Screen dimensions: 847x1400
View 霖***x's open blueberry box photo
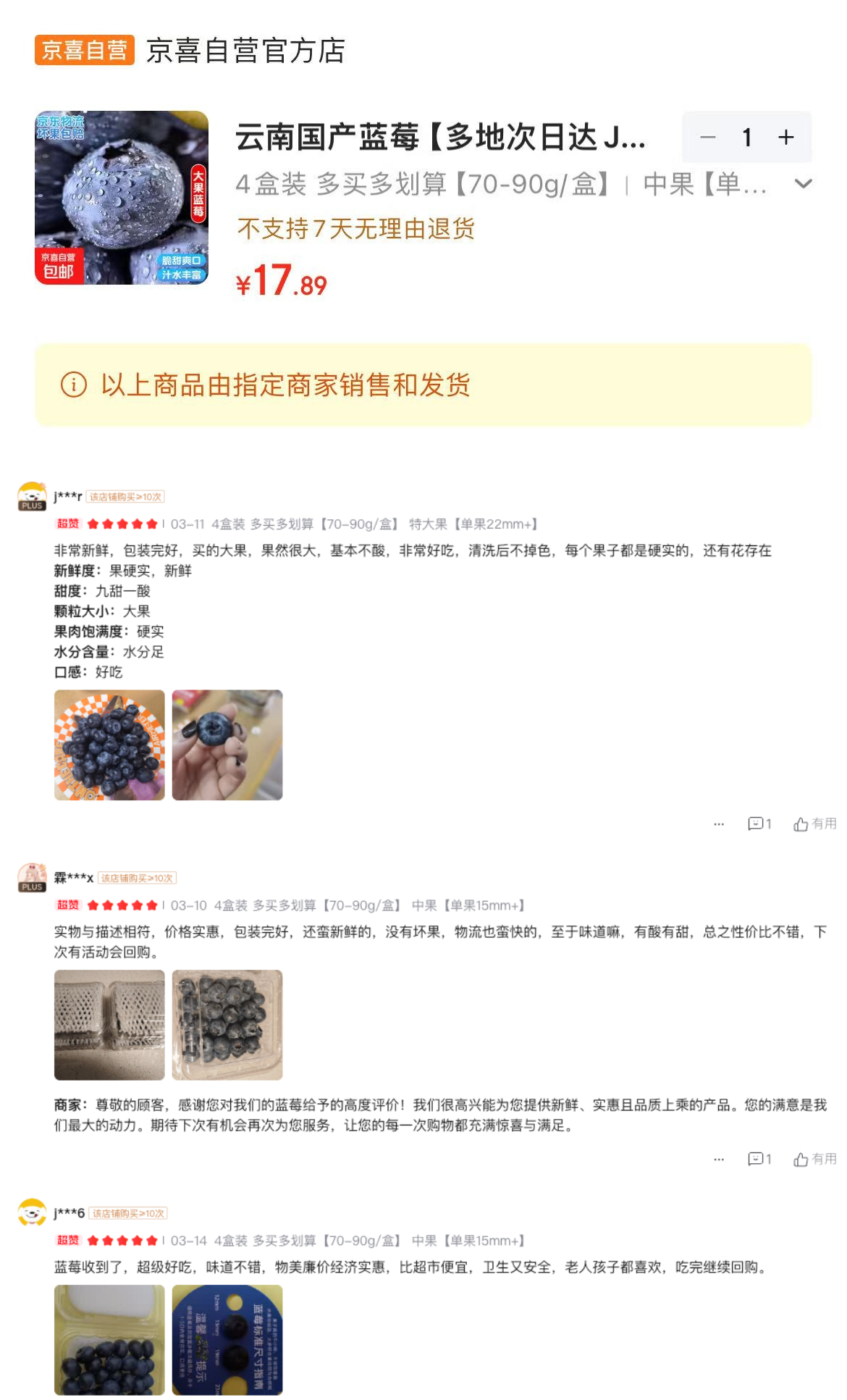(227, 1025)
